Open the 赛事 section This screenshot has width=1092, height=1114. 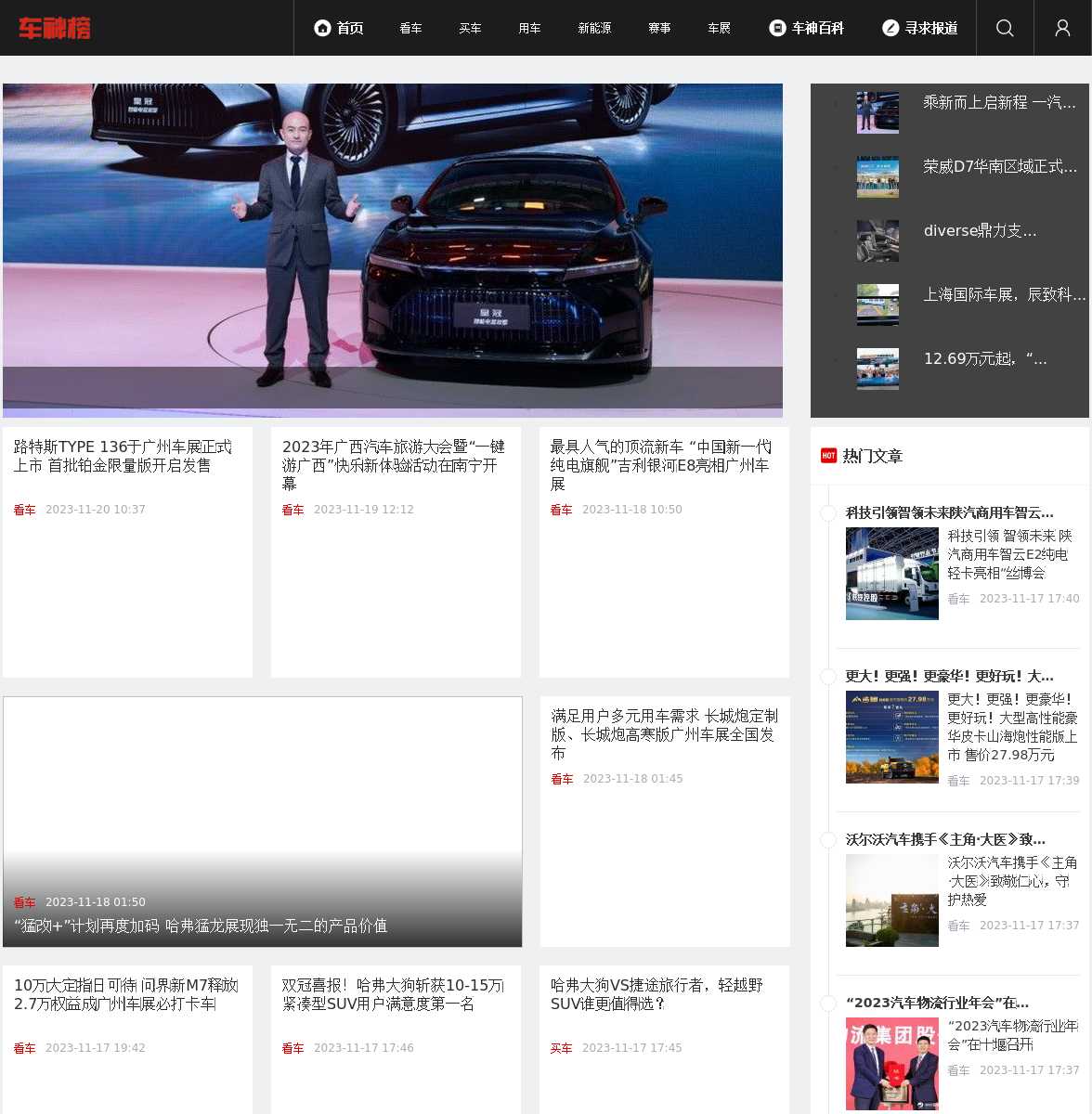pyautogui.click(x=659, y=28)
